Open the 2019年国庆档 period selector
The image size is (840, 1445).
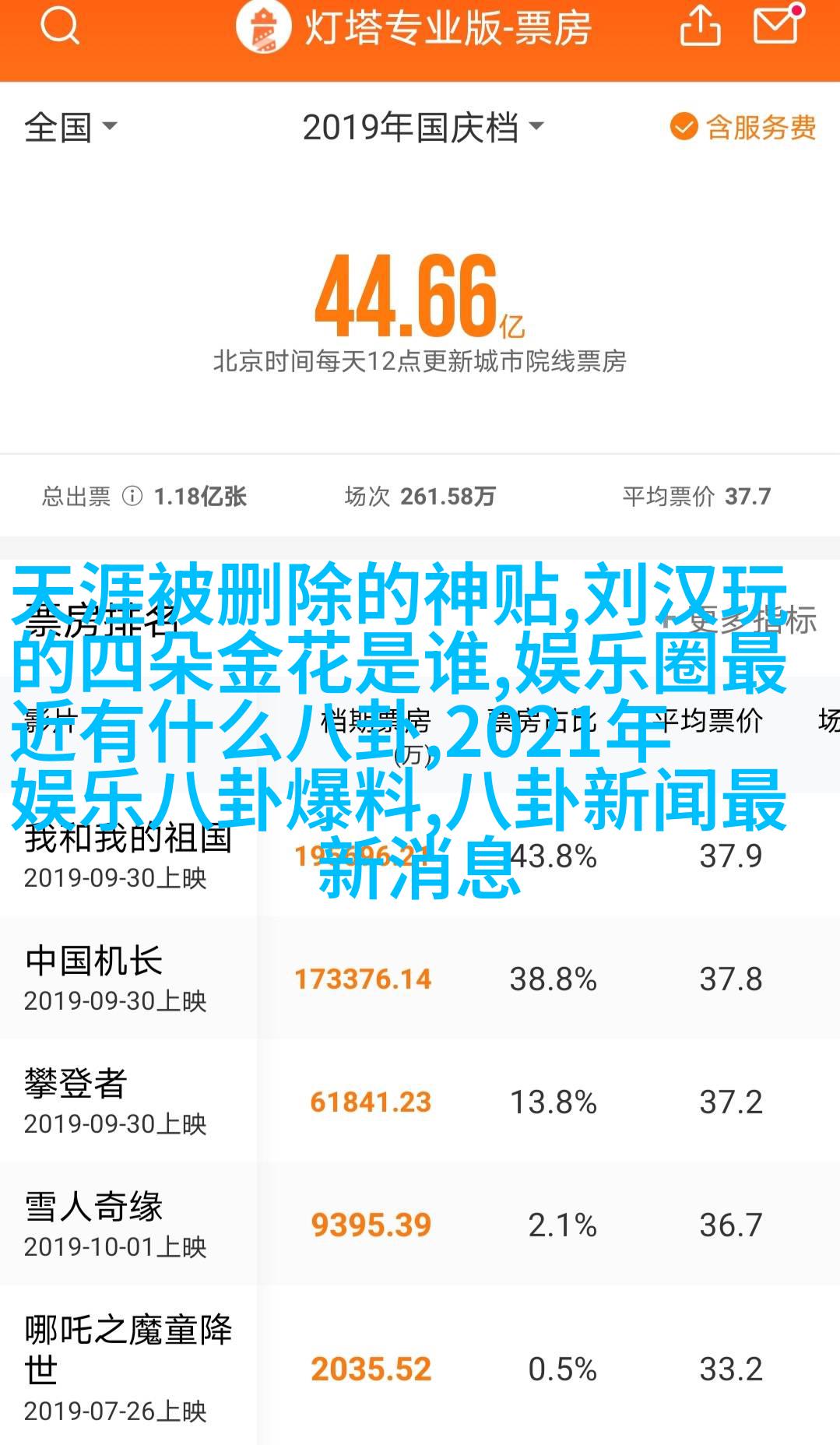tap(422, 127)
